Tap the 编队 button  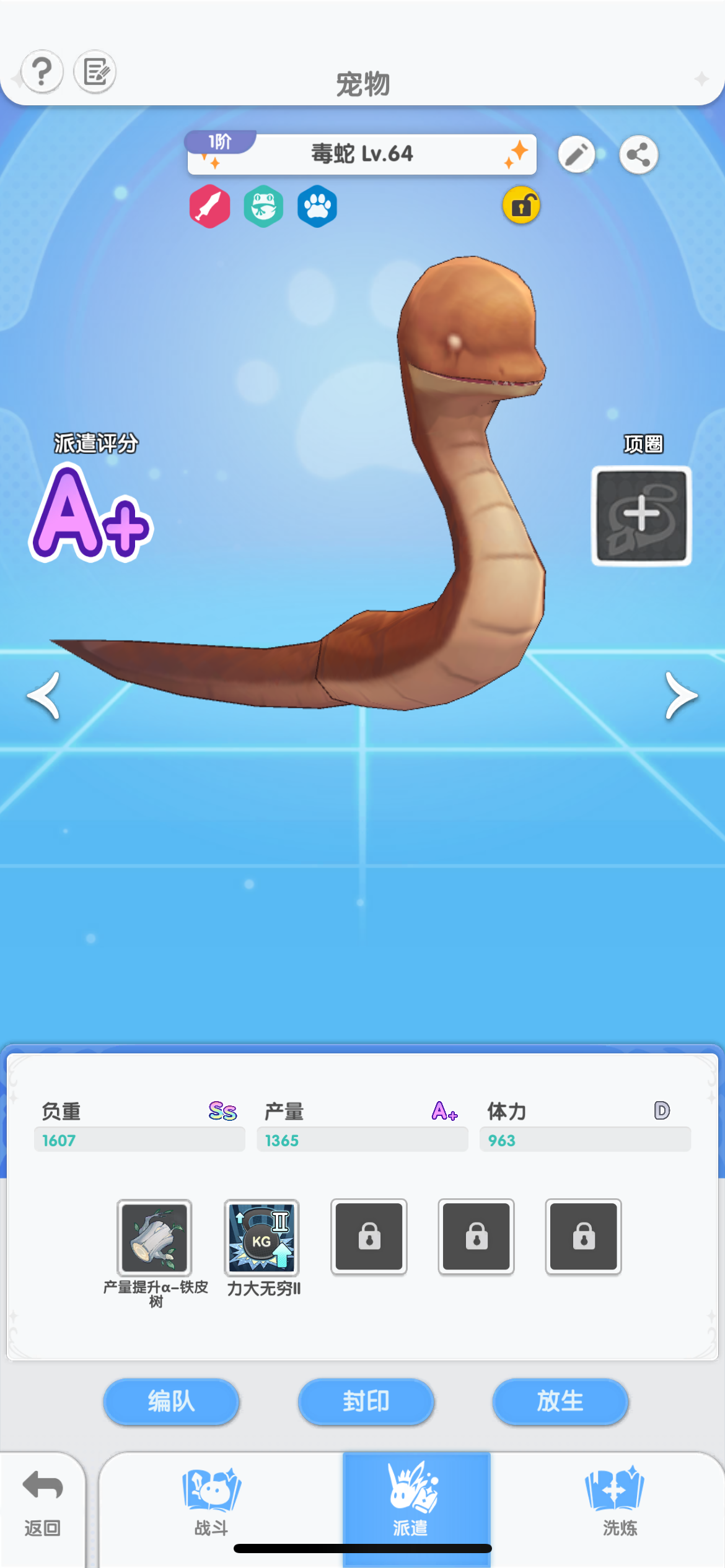click(x=171, y=1401)
